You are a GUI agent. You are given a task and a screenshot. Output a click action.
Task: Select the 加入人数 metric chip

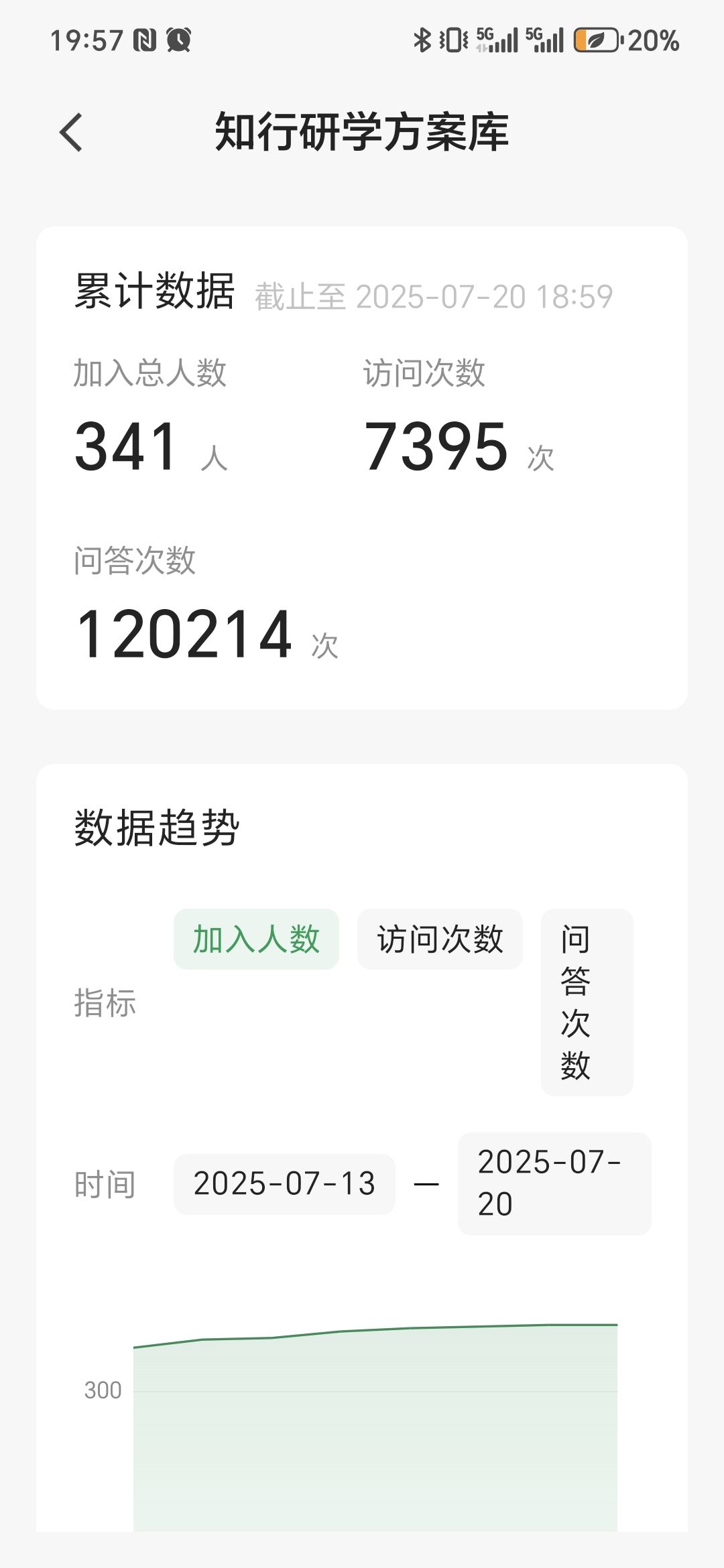(256, 939)
